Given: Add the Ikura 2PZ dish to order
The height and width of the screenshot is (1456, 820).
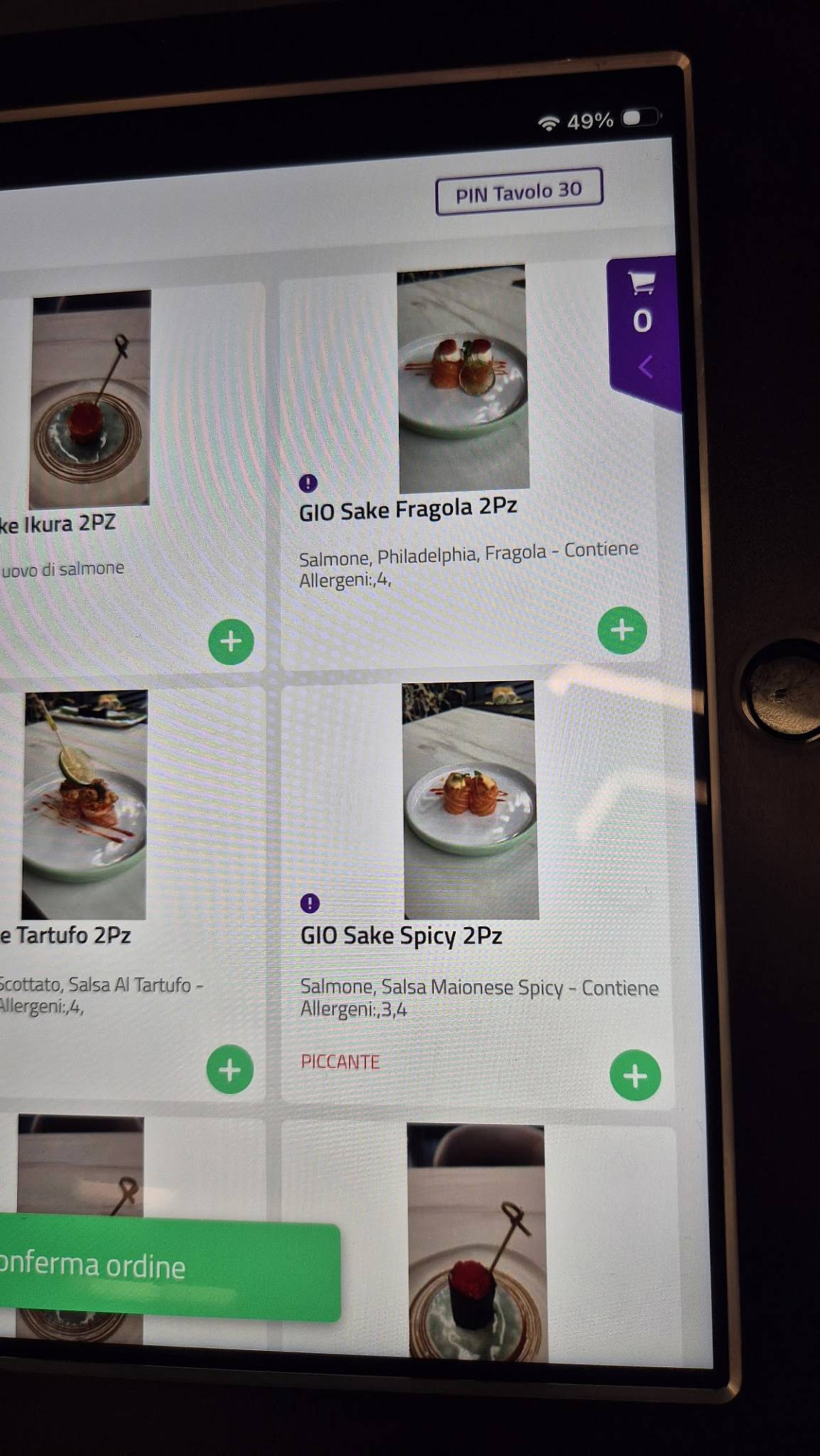Looking at the screenshot, I should coord(231,641).
